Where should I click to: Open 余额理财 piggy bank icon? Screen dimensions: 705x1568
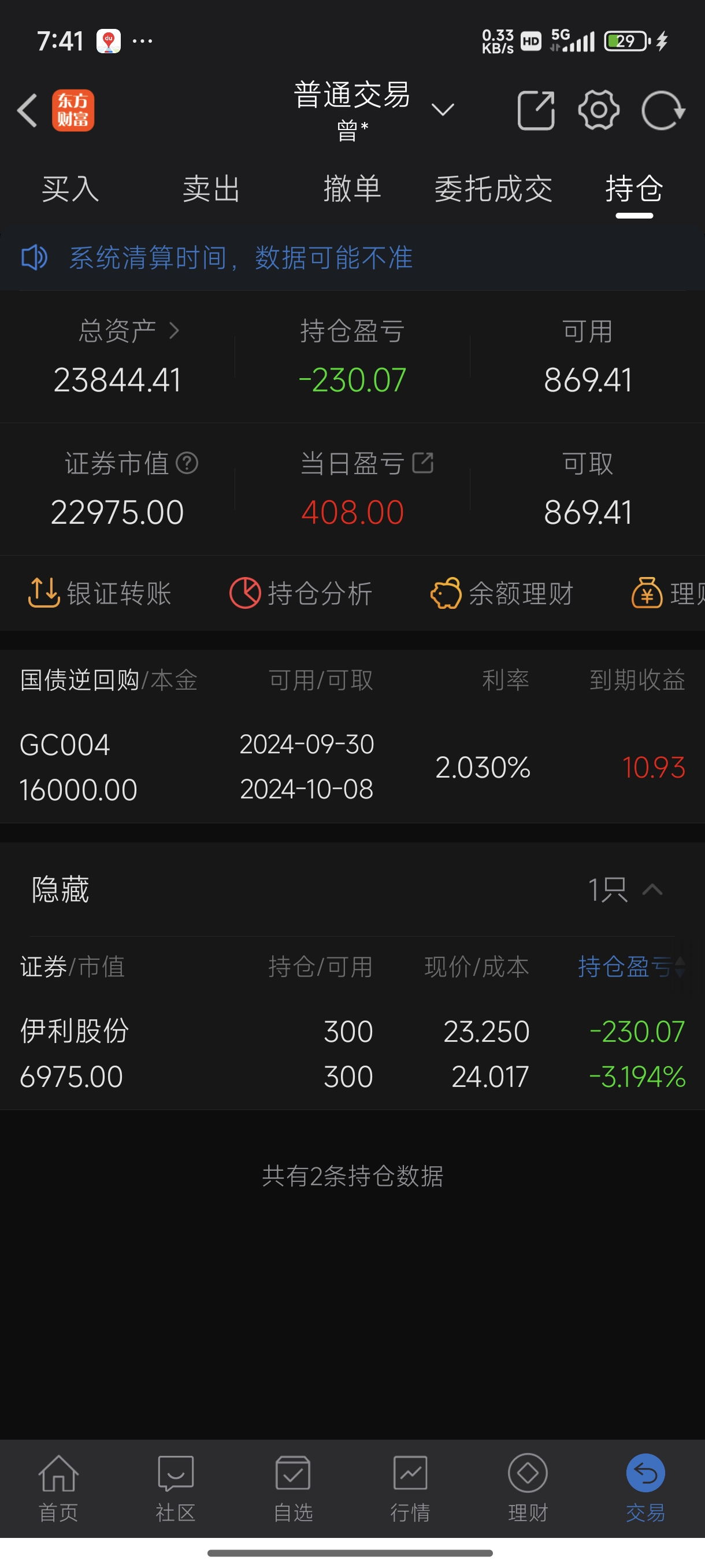click(x=448, y=591)
